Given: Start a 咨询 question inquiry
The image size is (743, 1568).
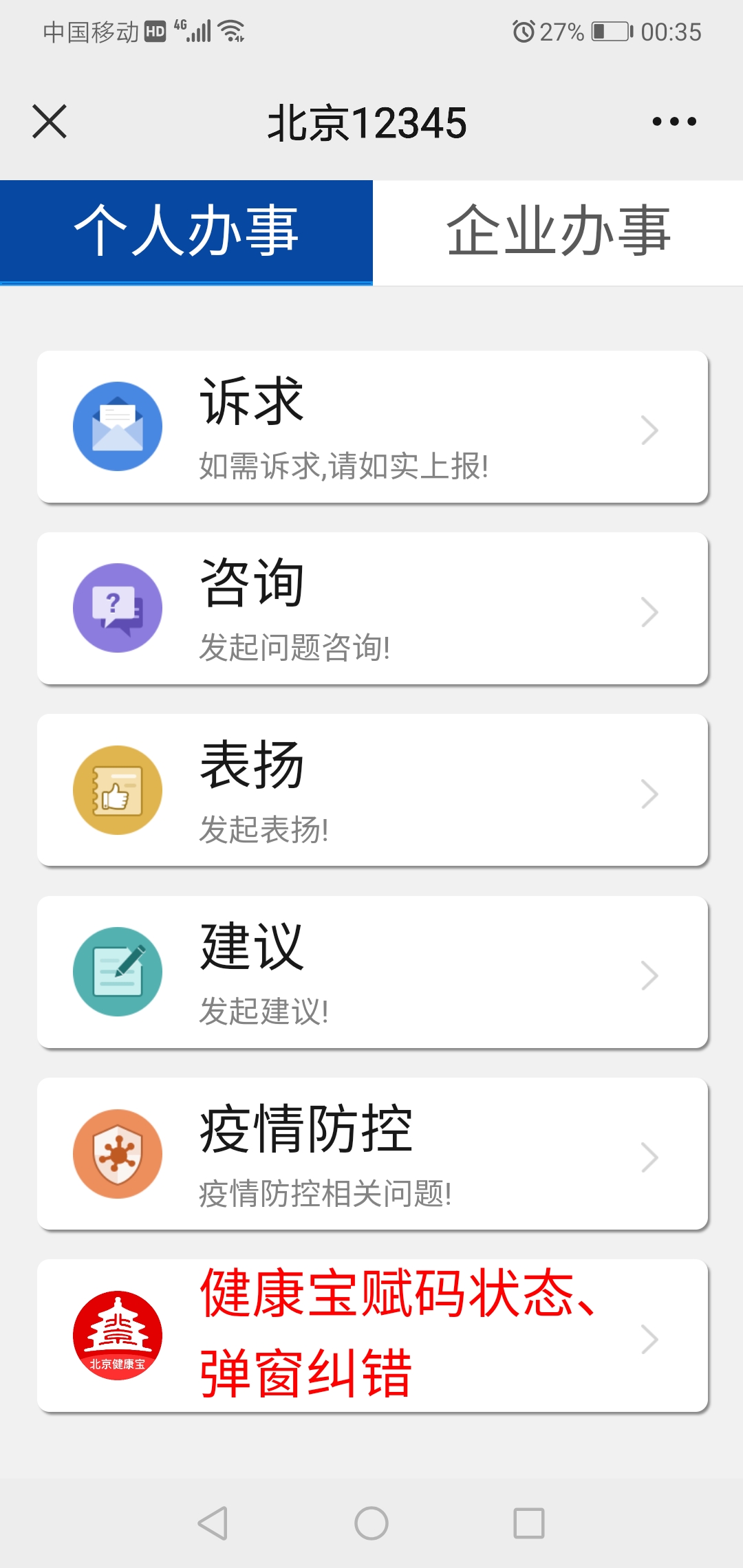Looking at the screenshot, I should [x=372, y=609].
